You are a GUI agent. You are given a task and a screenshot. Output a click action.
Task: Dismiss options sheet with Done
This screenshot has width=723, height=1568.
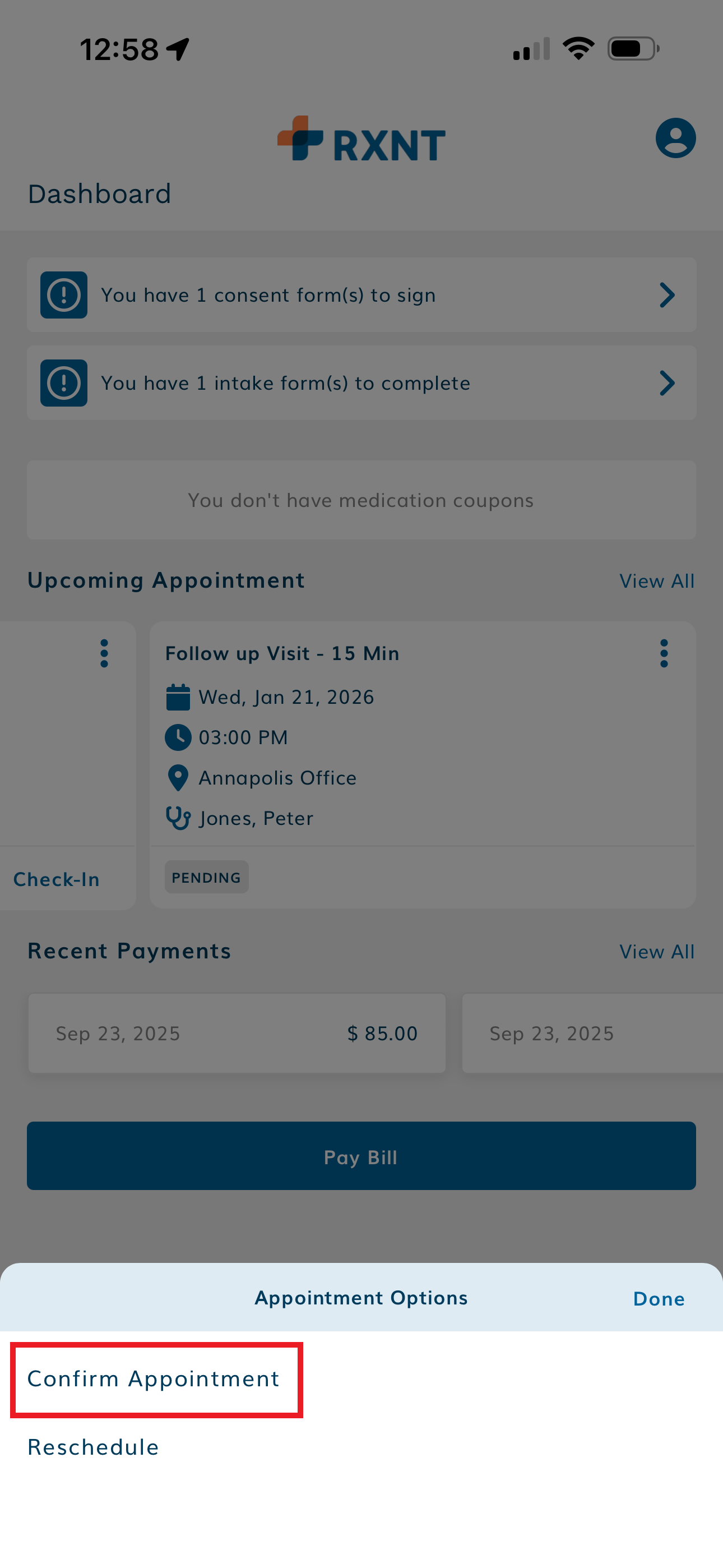(x=659, y=1299)
